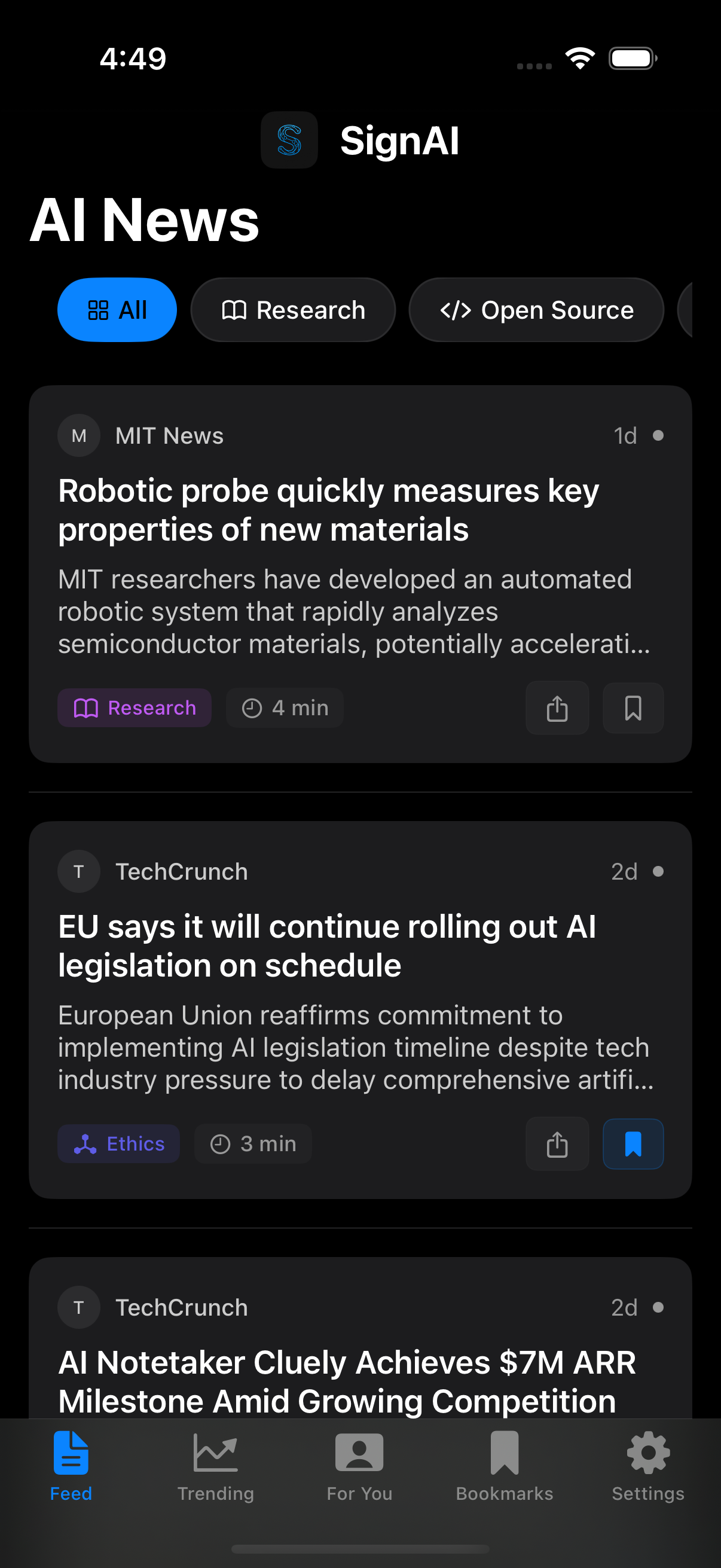Select the All filter tab
Screen dimensions: 721x1568
[117, 310]
